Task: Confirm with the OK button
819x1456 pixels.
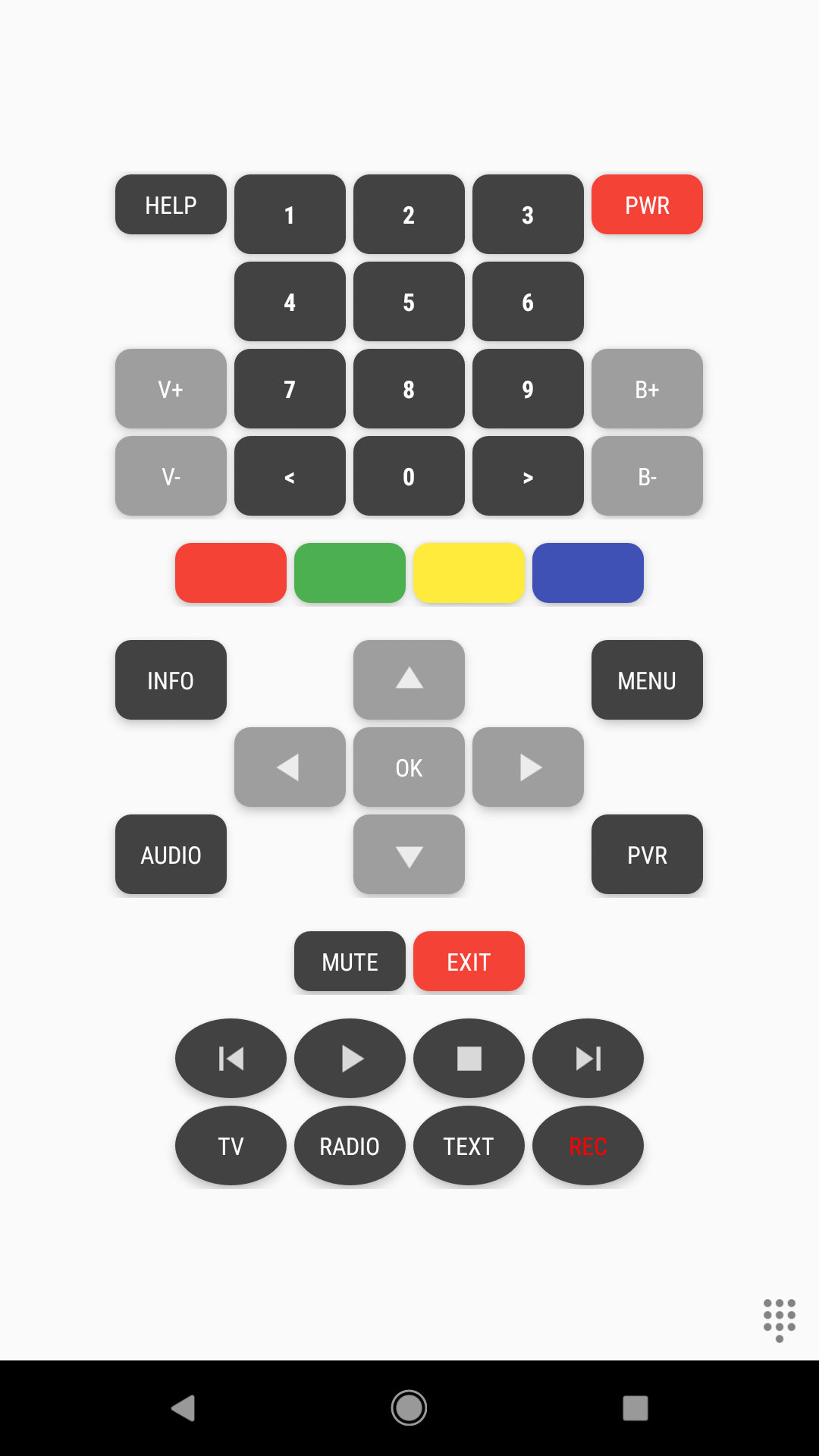Action: [x=409, y=767]
